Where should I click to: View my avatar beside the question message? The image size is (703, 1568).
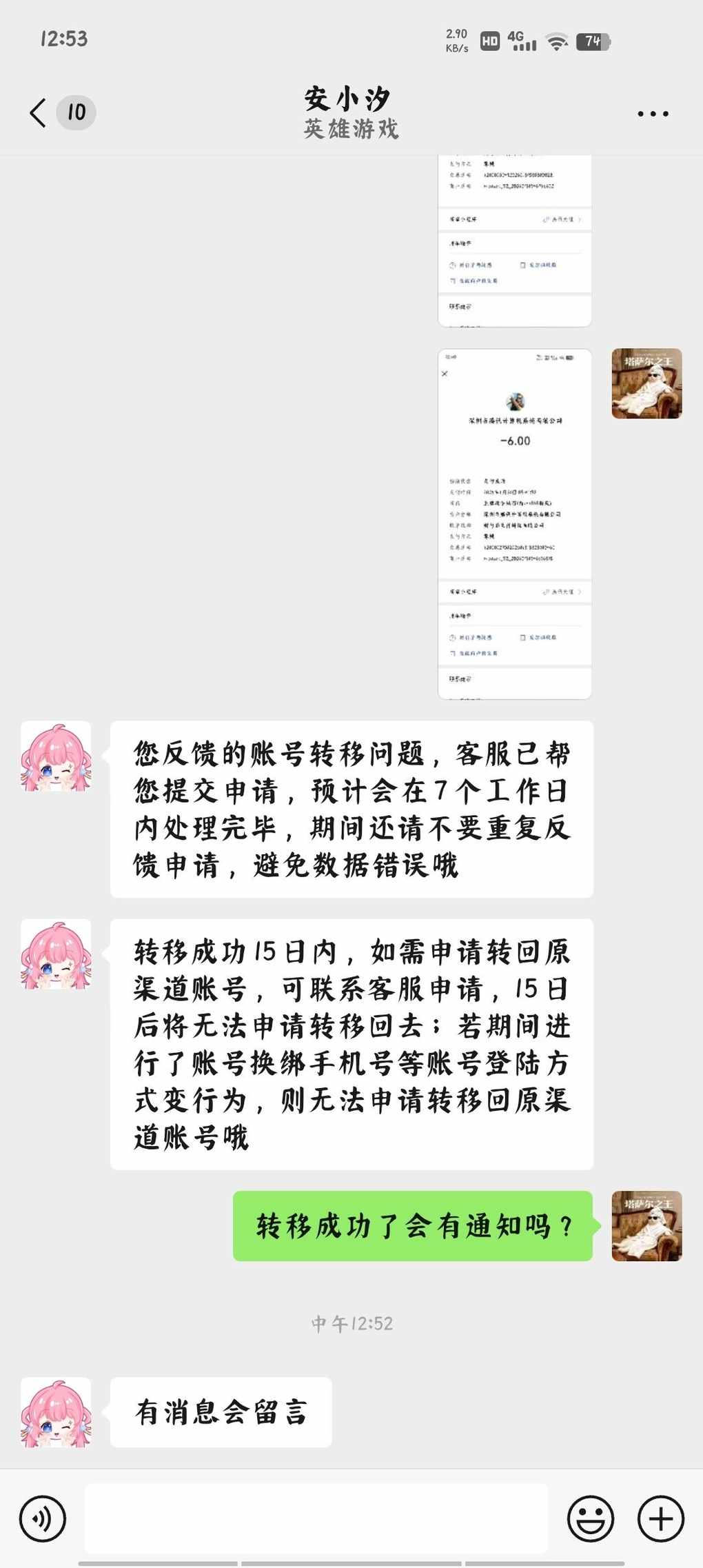[x=646, y=1225]
